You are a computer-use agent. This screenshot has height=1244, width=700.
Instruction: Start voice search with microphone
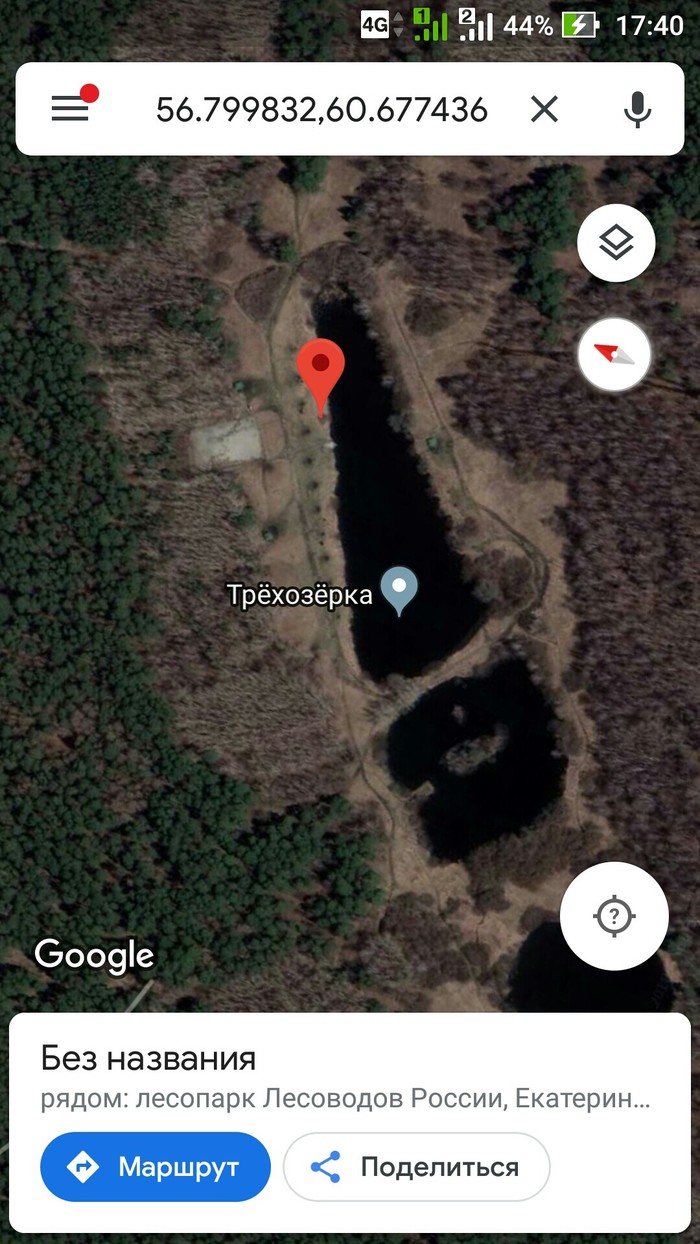(637, 109)
